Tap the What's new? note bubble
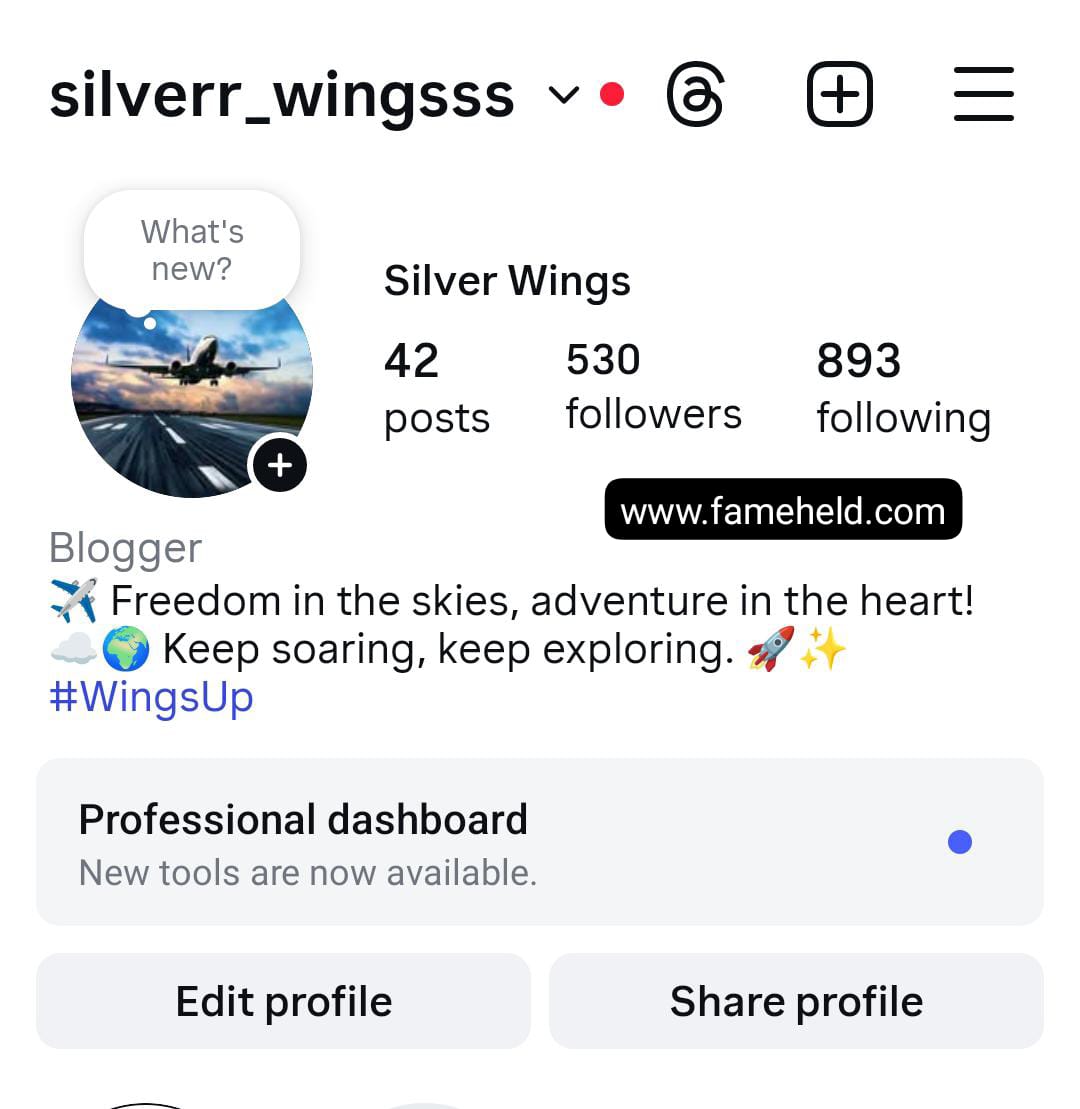Screen dimensions: 1080x1109 click(192, 250)
